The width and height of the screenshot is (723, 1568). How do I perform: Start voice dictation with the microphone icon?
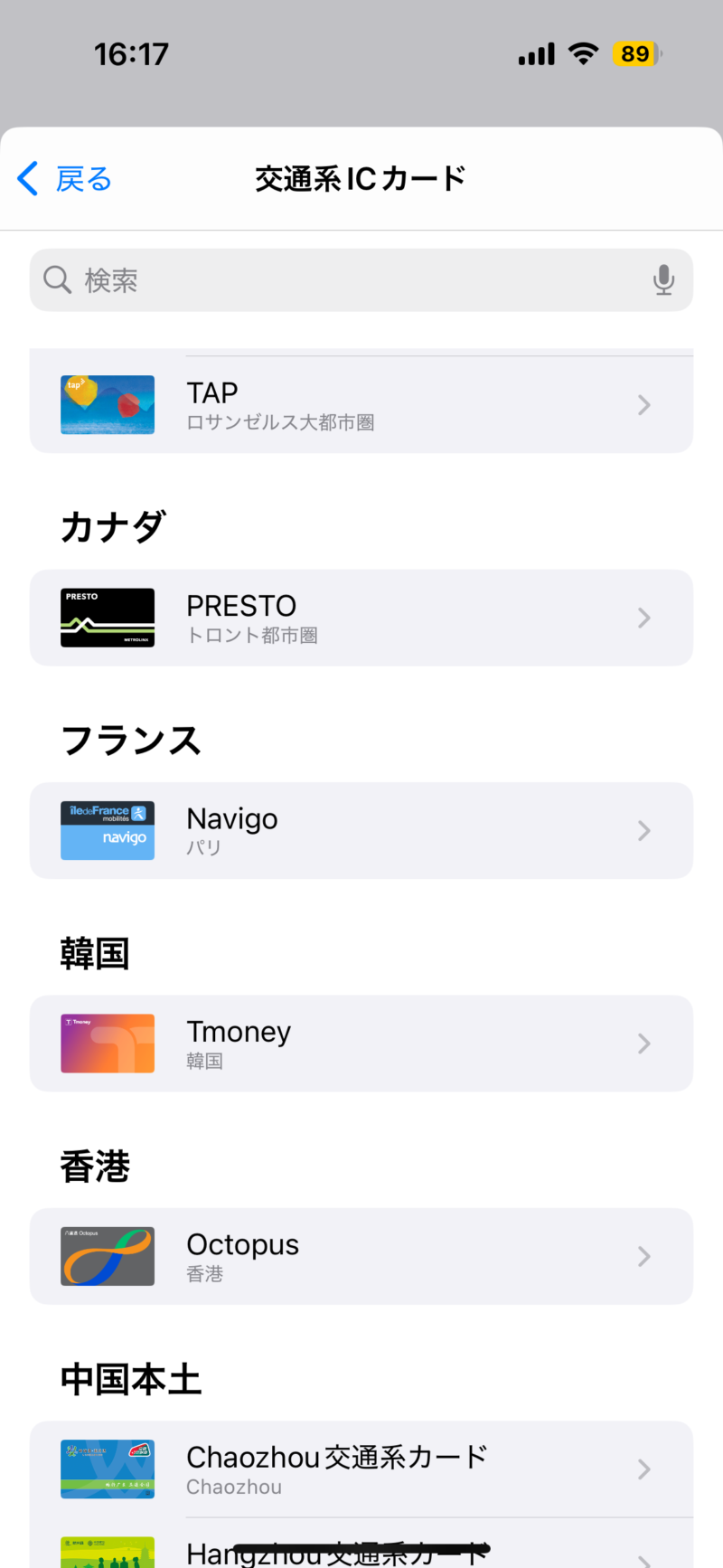[663, 280]
